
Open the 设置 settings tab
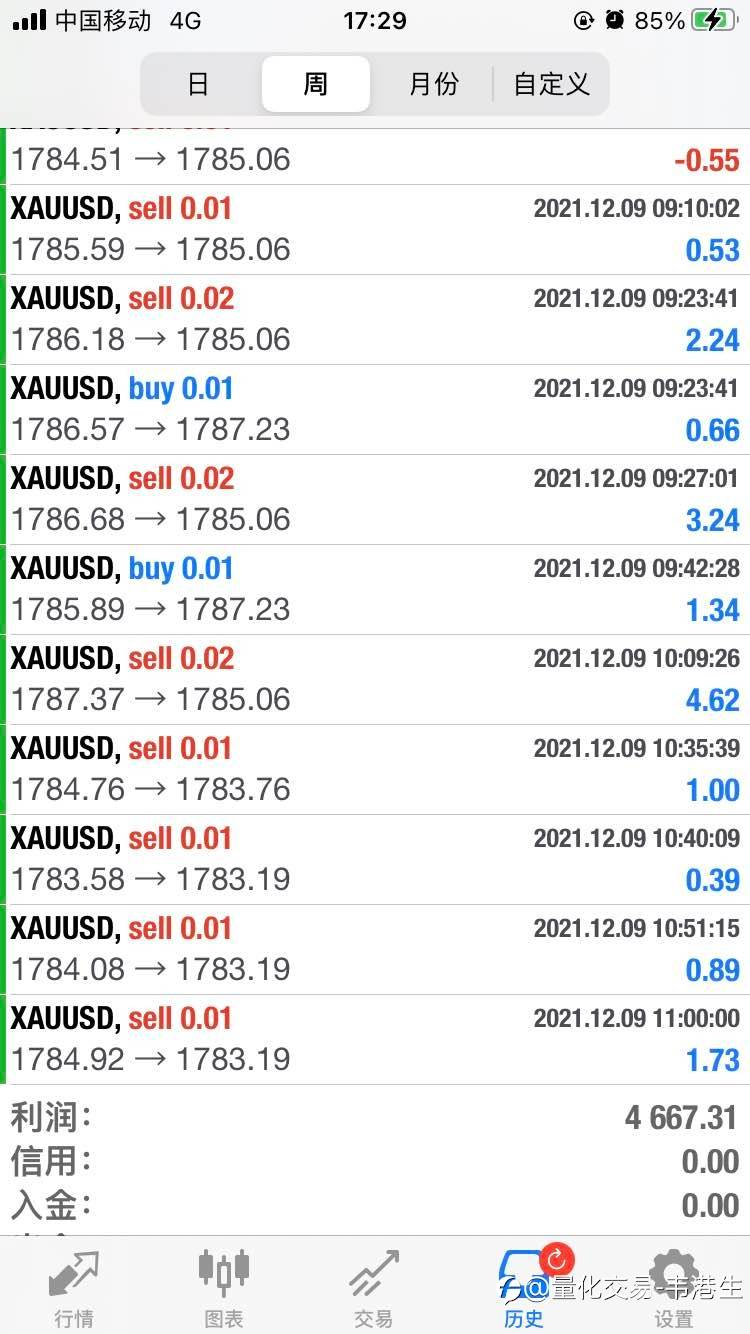tap(674, 1288)
